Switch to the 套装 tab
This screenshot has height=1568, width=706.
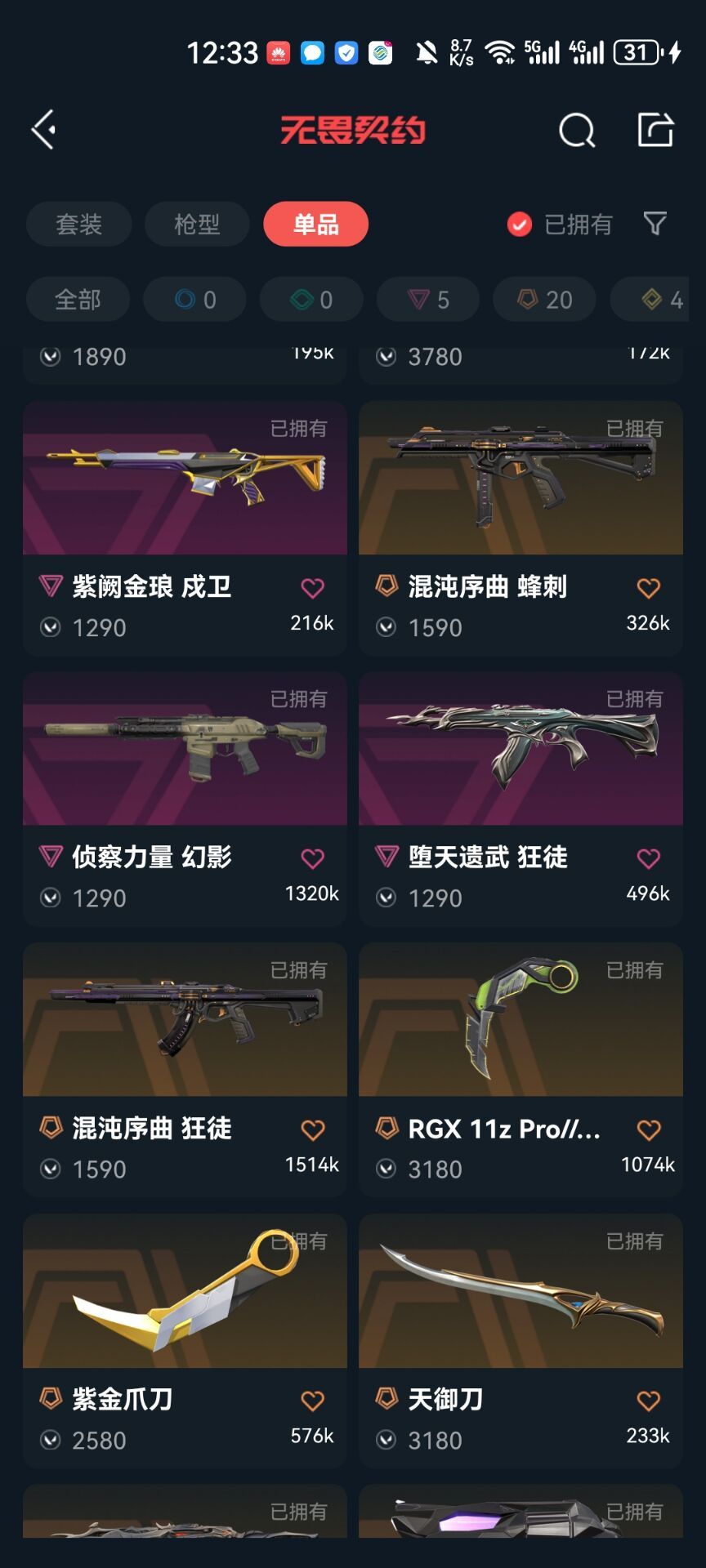tap(78, 224)
